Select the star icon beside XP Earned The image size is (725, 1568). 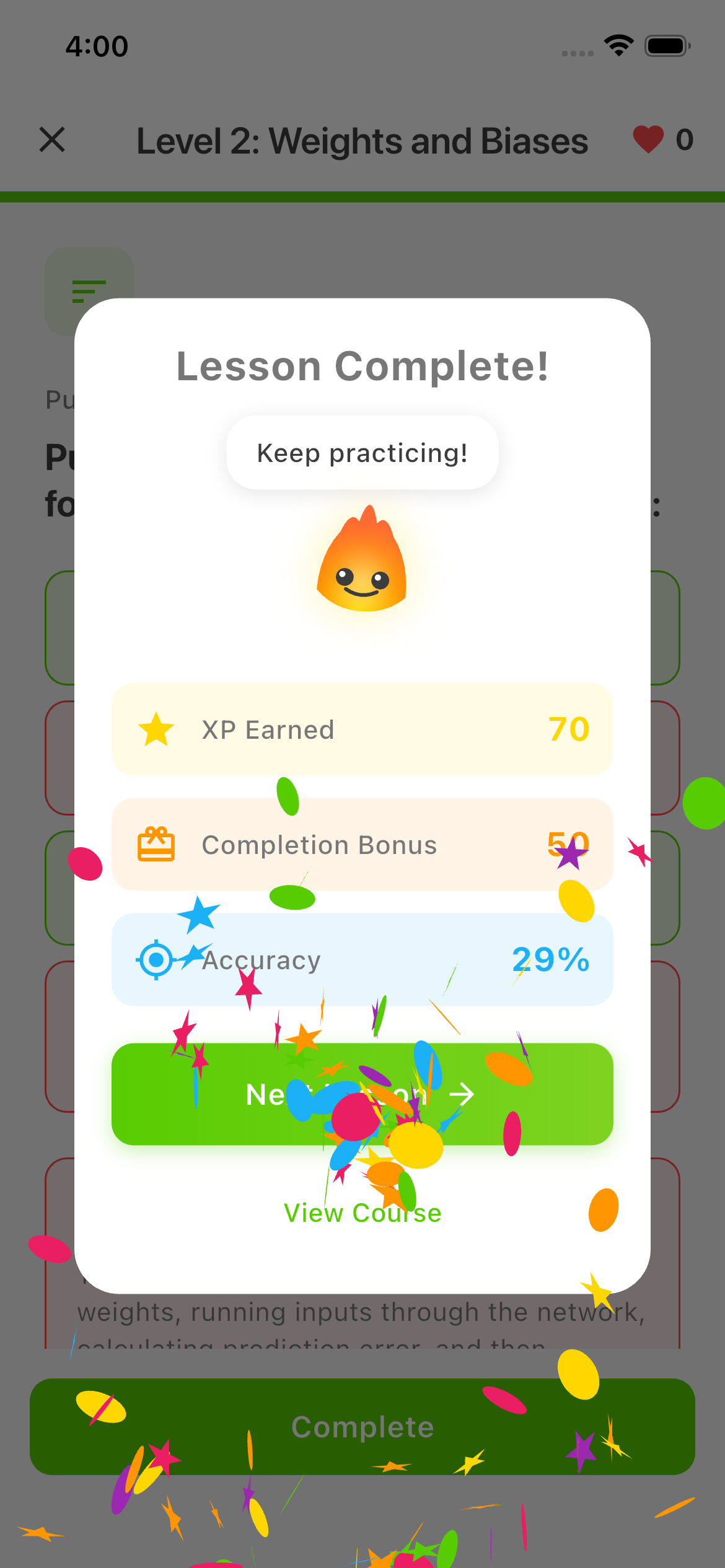pos(157,730)
